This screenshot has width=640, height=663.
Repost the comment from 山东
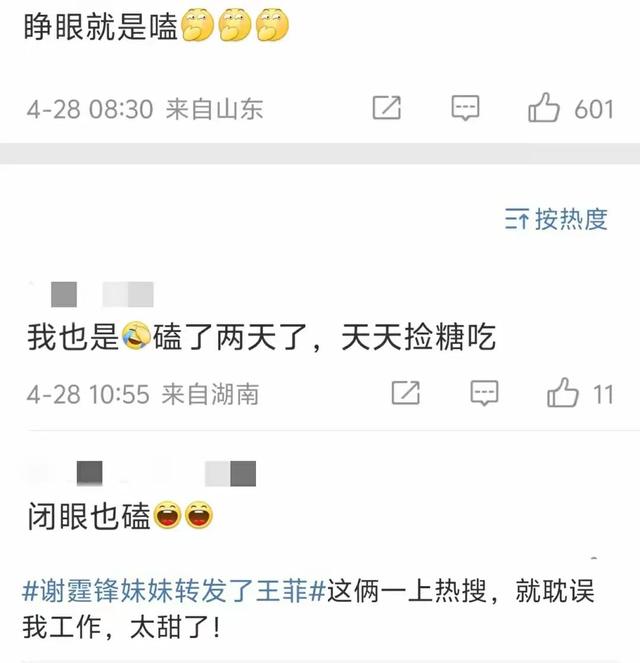[386, 108]
